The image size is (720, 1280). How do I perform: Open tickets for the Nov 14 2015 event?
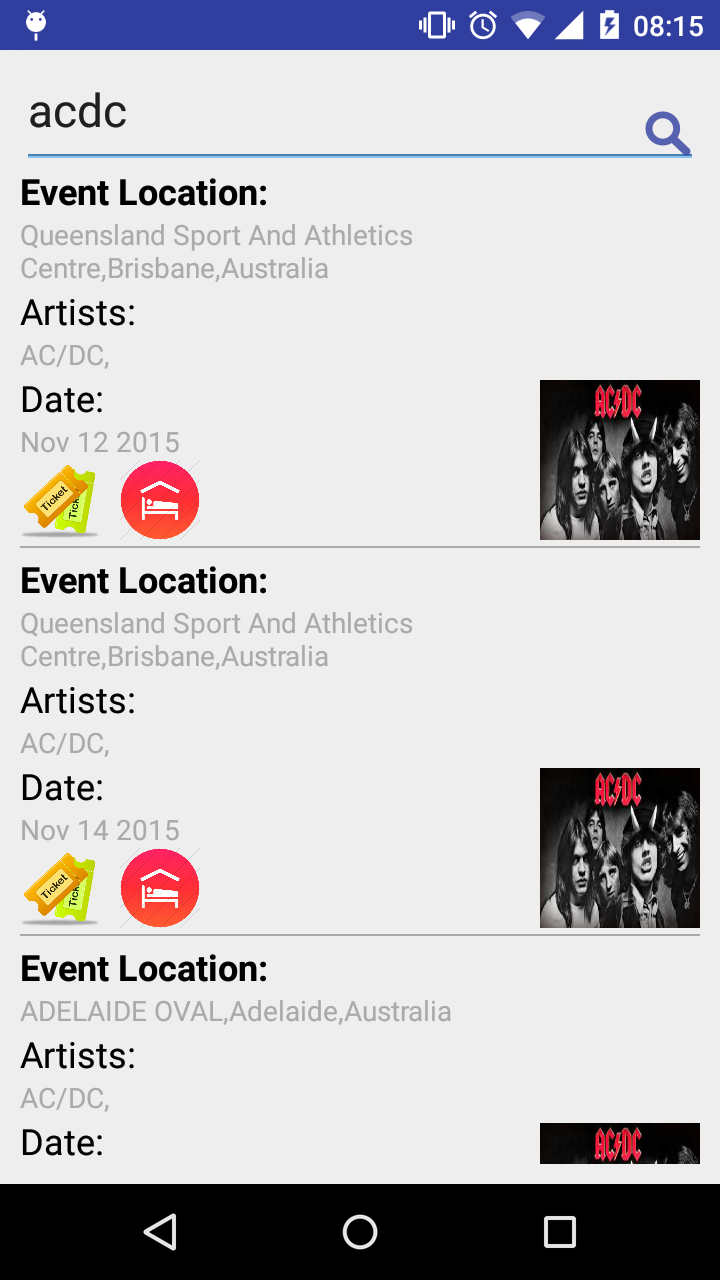tap(60, 888)
